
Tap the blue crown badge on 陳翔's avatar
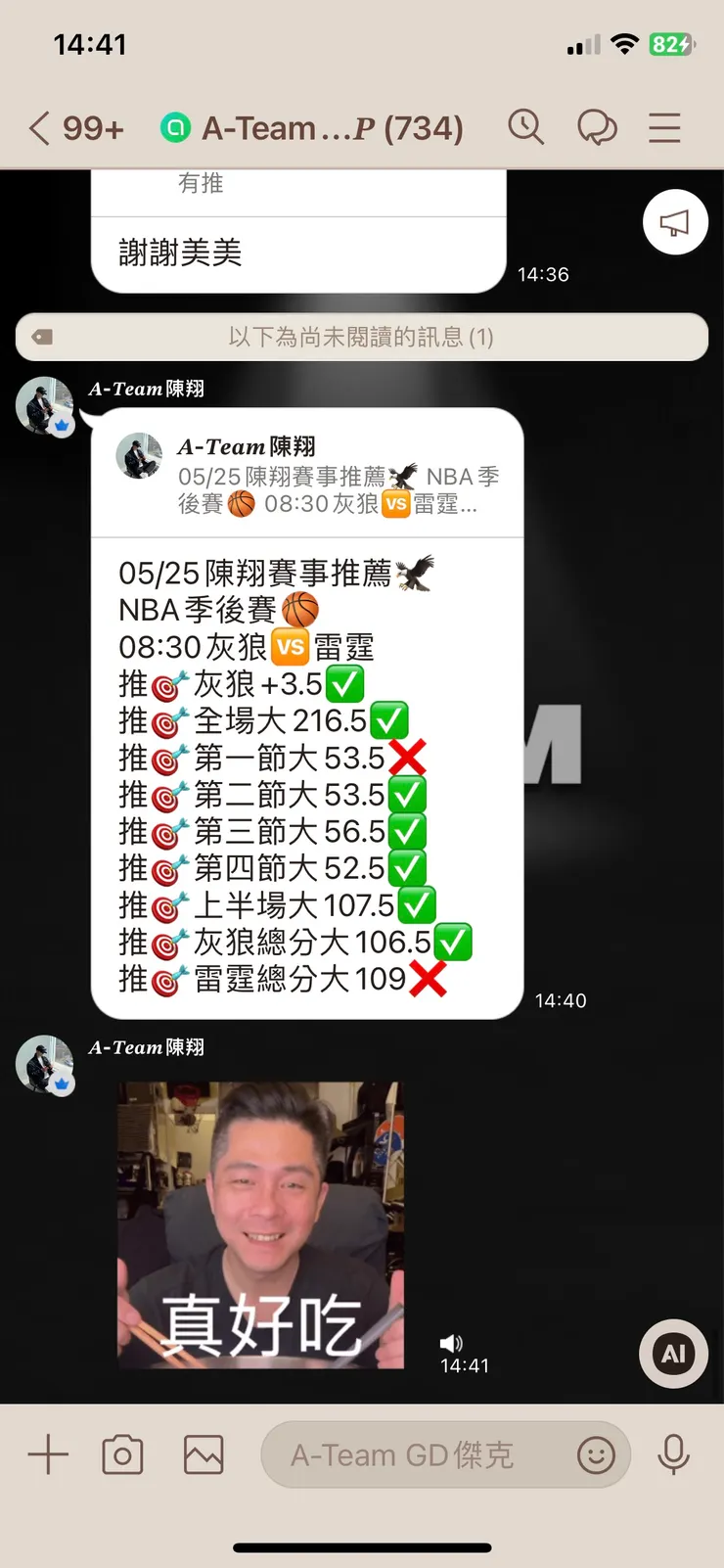[x=62, y=424]
